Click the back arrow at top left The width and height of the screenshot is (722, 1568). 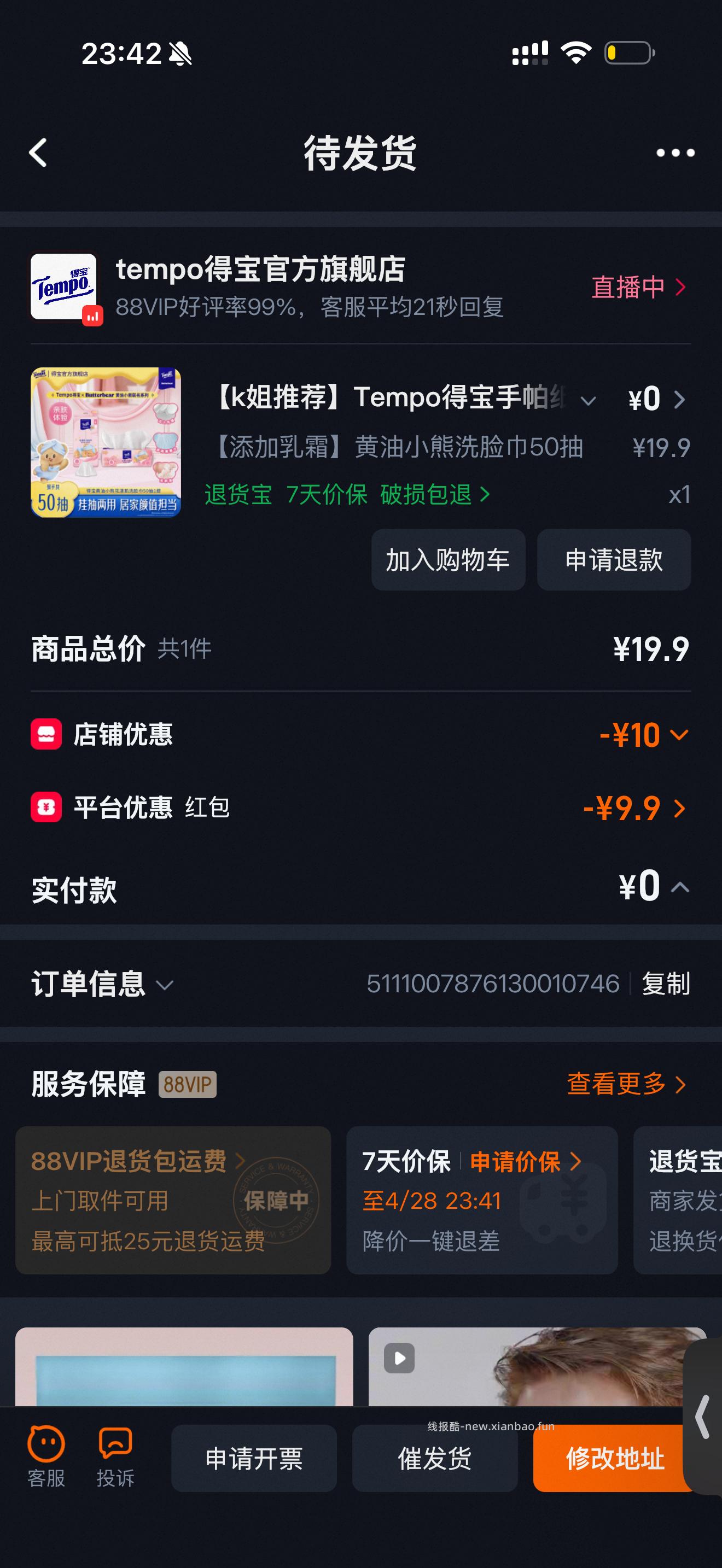[x=38, y=153]
